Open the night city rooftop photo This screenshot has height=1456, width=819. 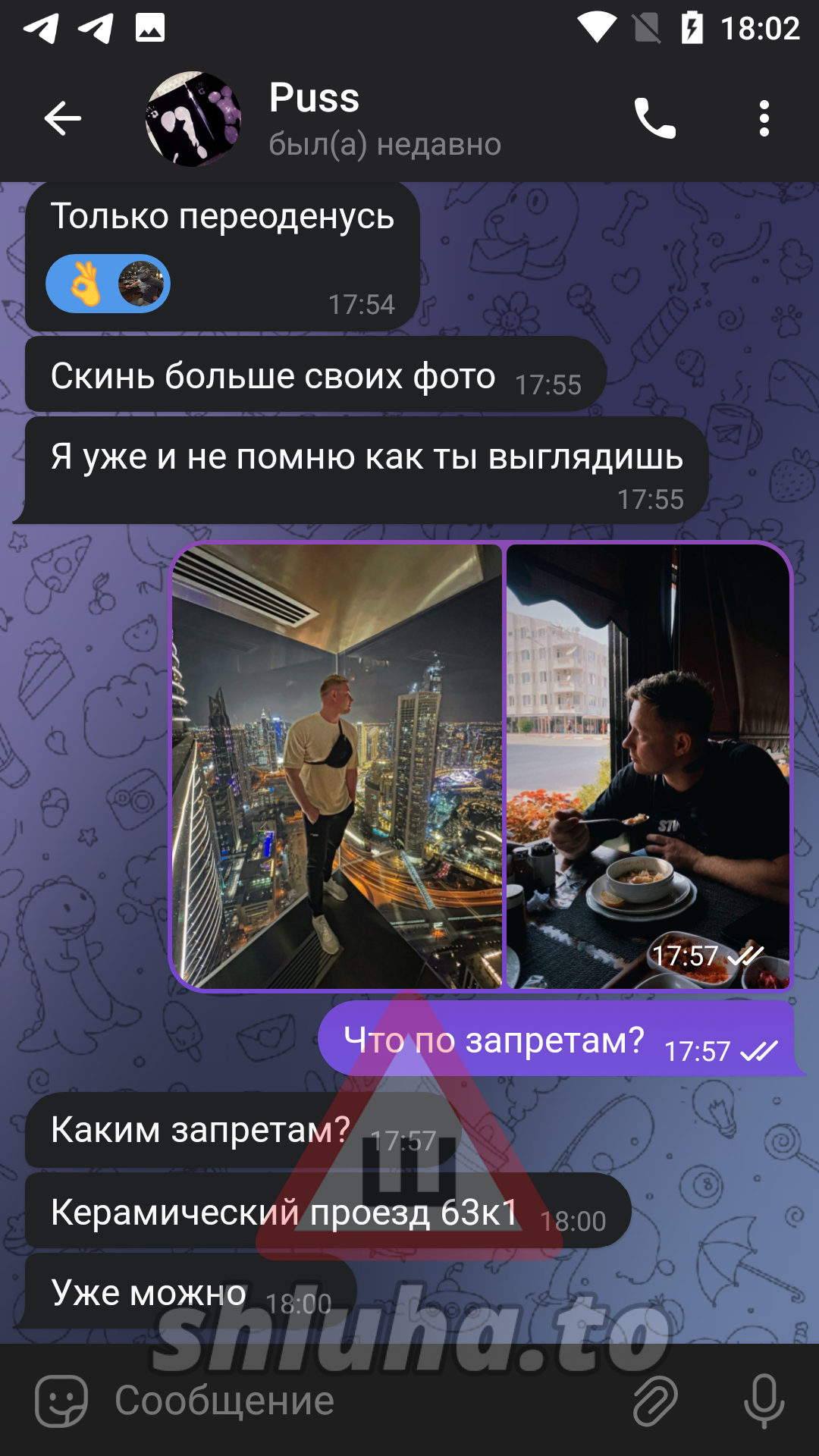(337, 766)
